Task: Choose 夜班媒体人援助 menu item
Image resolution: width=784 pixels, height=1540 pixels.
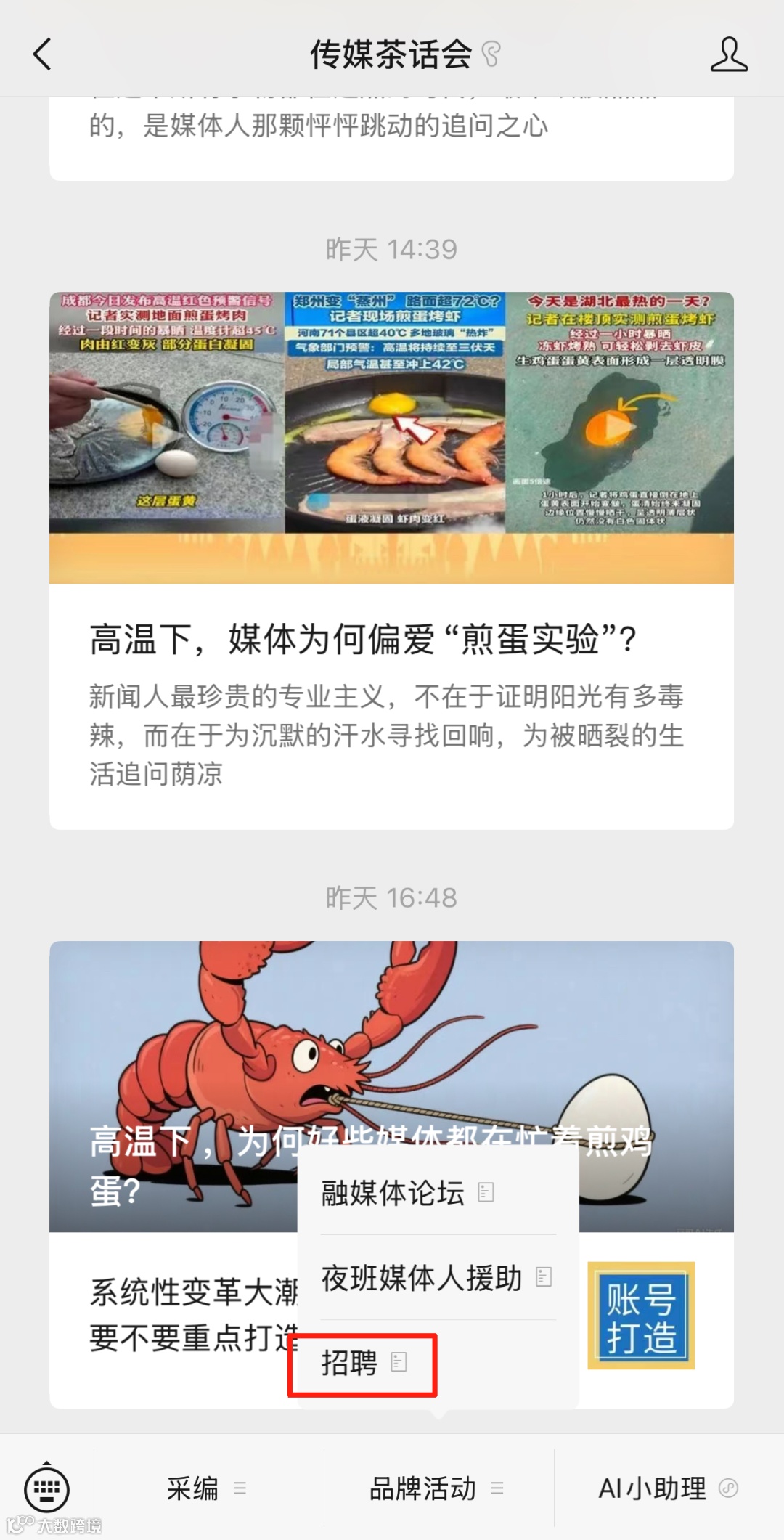Action: pyautogui.click(x=436, y=1277)
